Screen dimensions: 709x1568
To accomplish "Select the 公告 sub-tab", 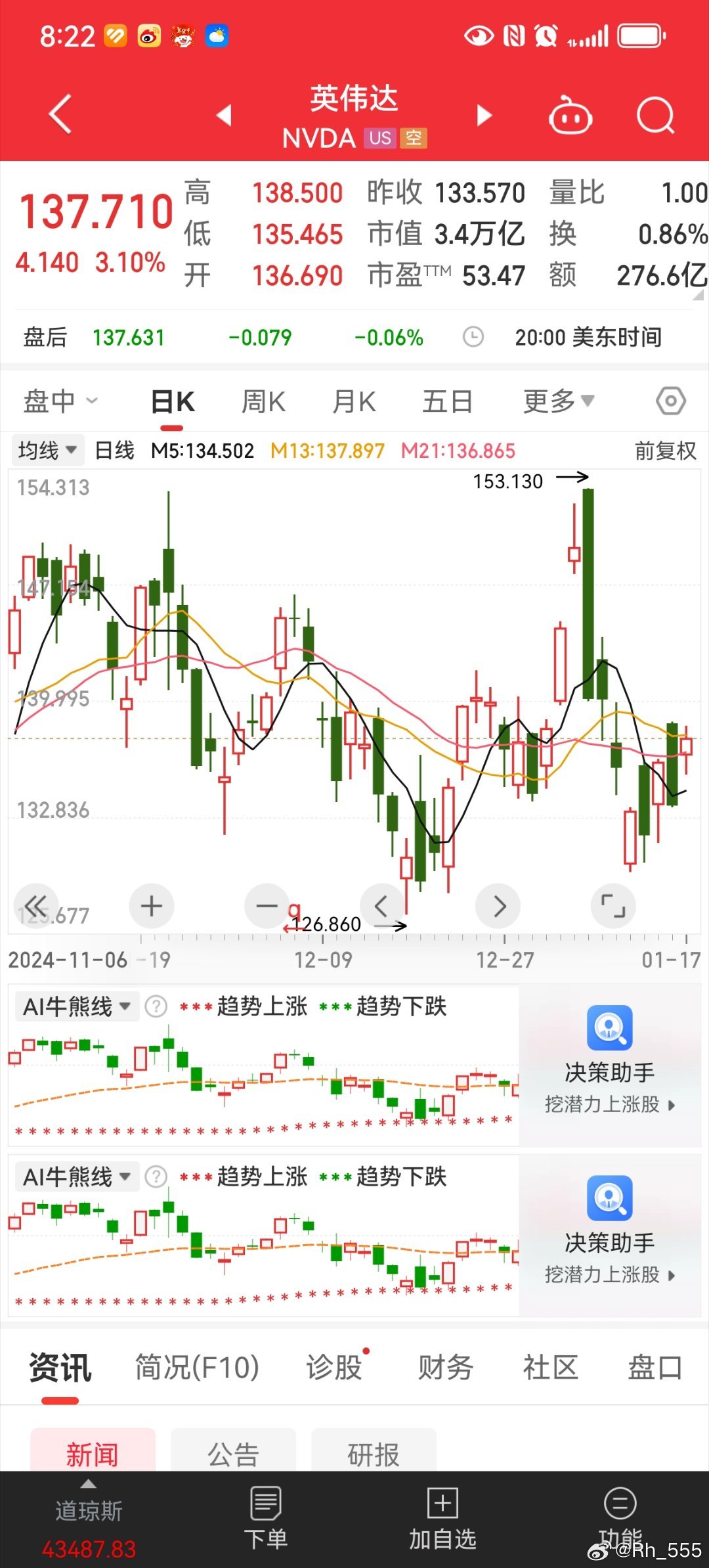I will [233, 1454].
